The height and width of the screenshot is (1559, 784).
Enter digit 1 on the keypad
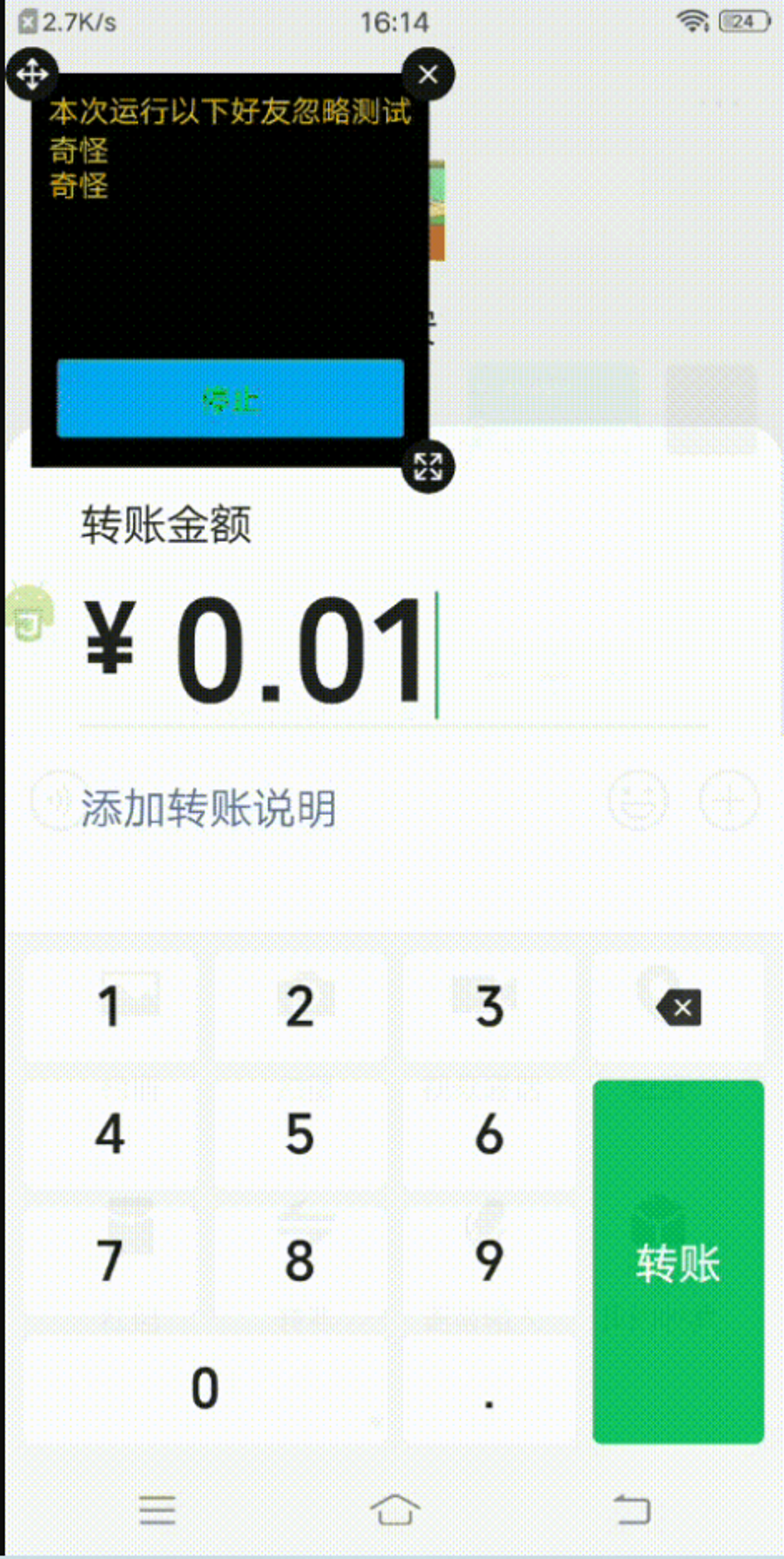(110, 1006)
